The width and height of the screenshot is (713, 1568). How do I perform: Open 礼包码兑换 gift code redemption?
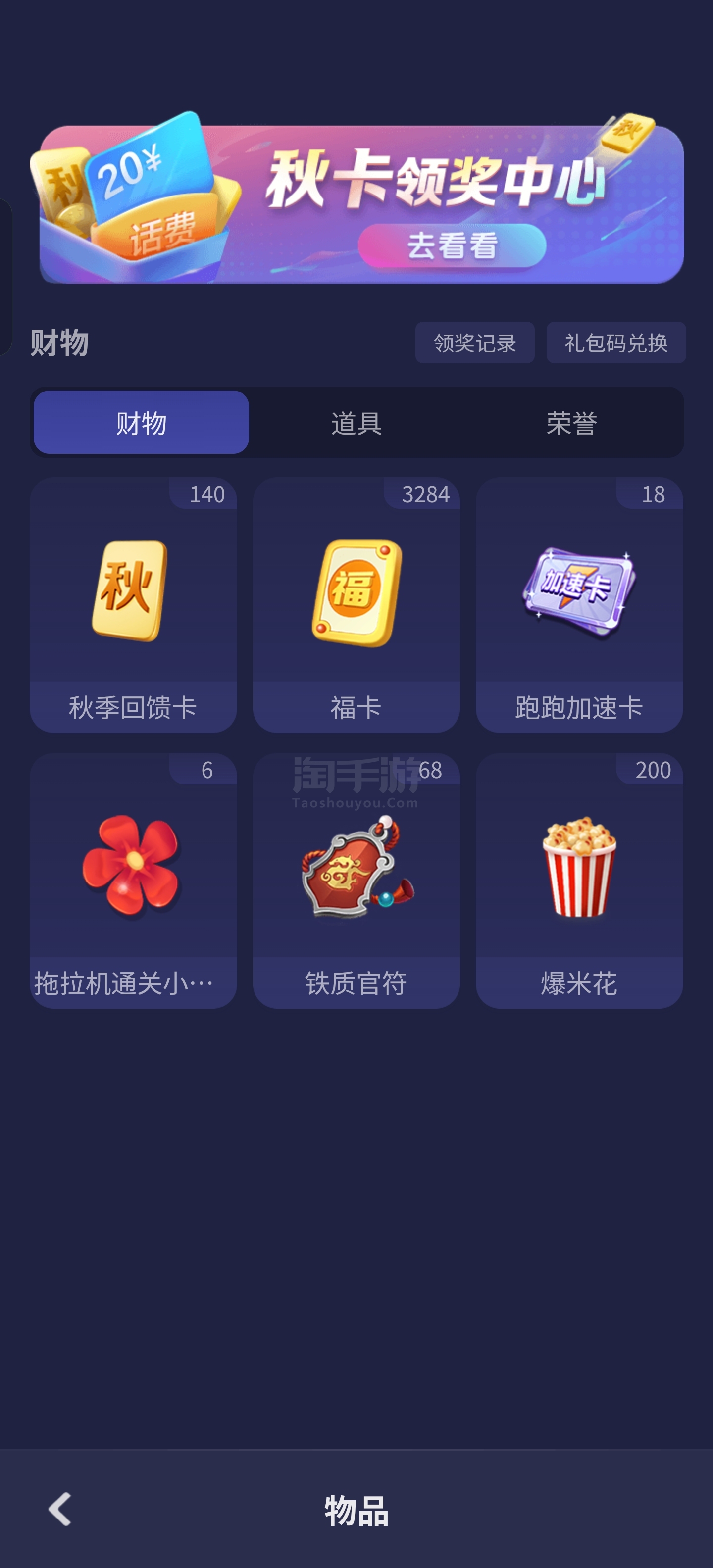[x=615, y=343]
